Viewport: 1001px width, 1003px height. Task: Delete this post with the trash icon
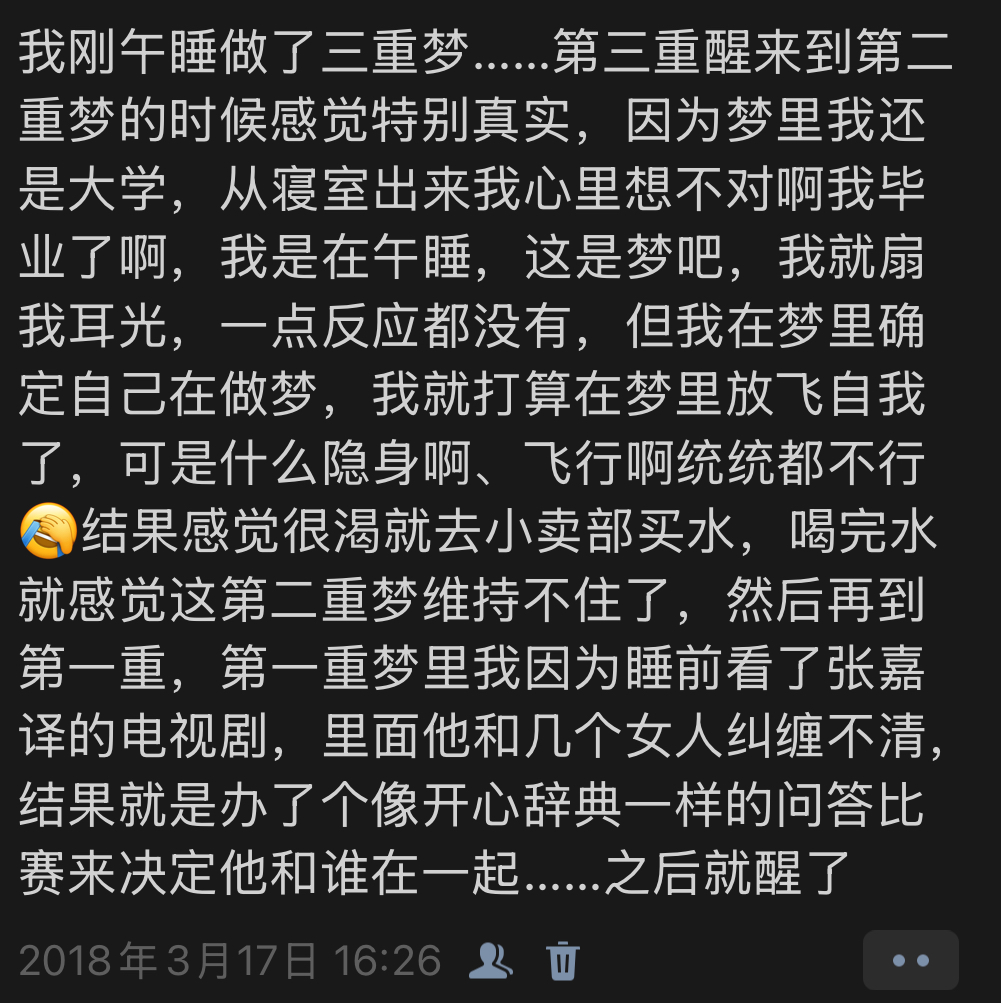[563, 960]
